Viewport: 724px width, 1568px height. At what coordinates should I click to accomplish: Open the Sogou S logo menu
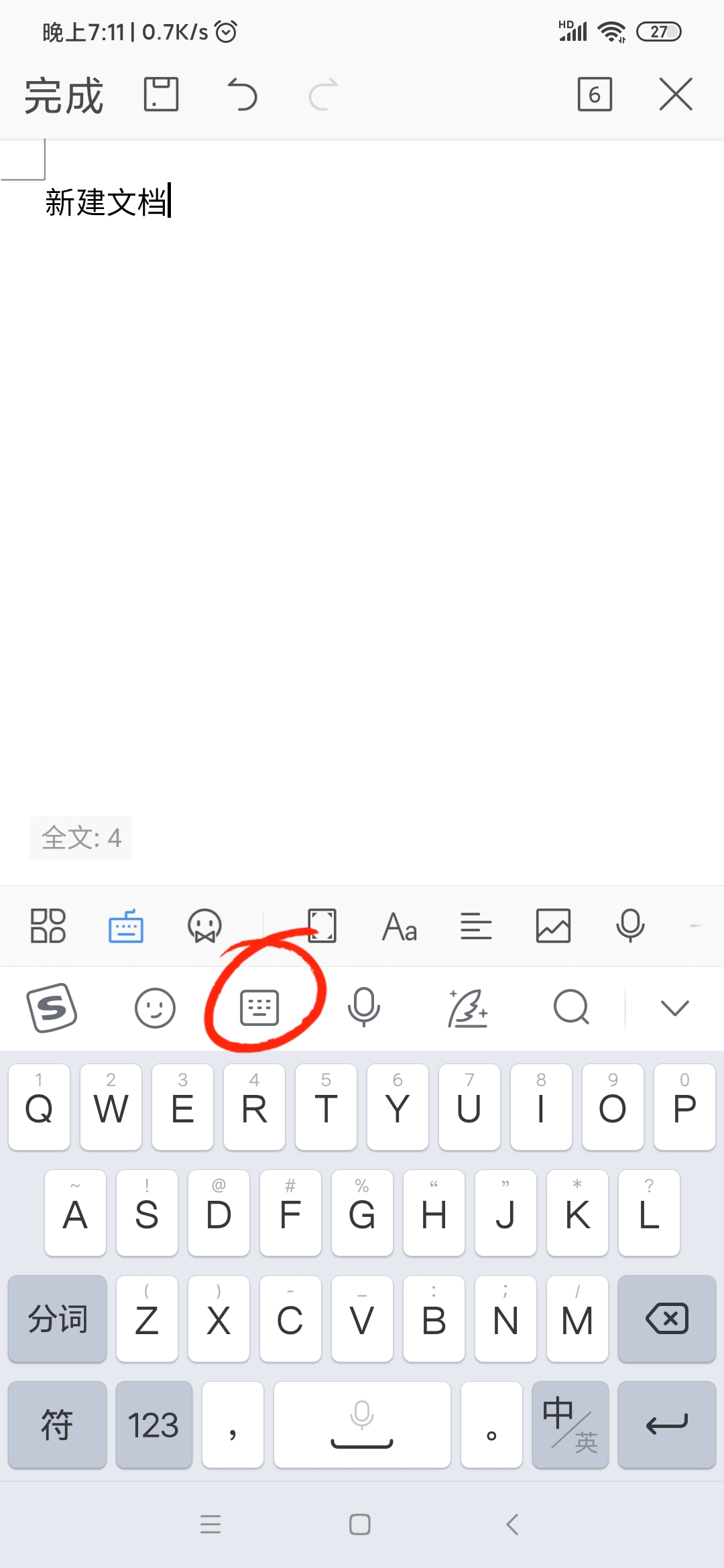[x=52, y=1008]
